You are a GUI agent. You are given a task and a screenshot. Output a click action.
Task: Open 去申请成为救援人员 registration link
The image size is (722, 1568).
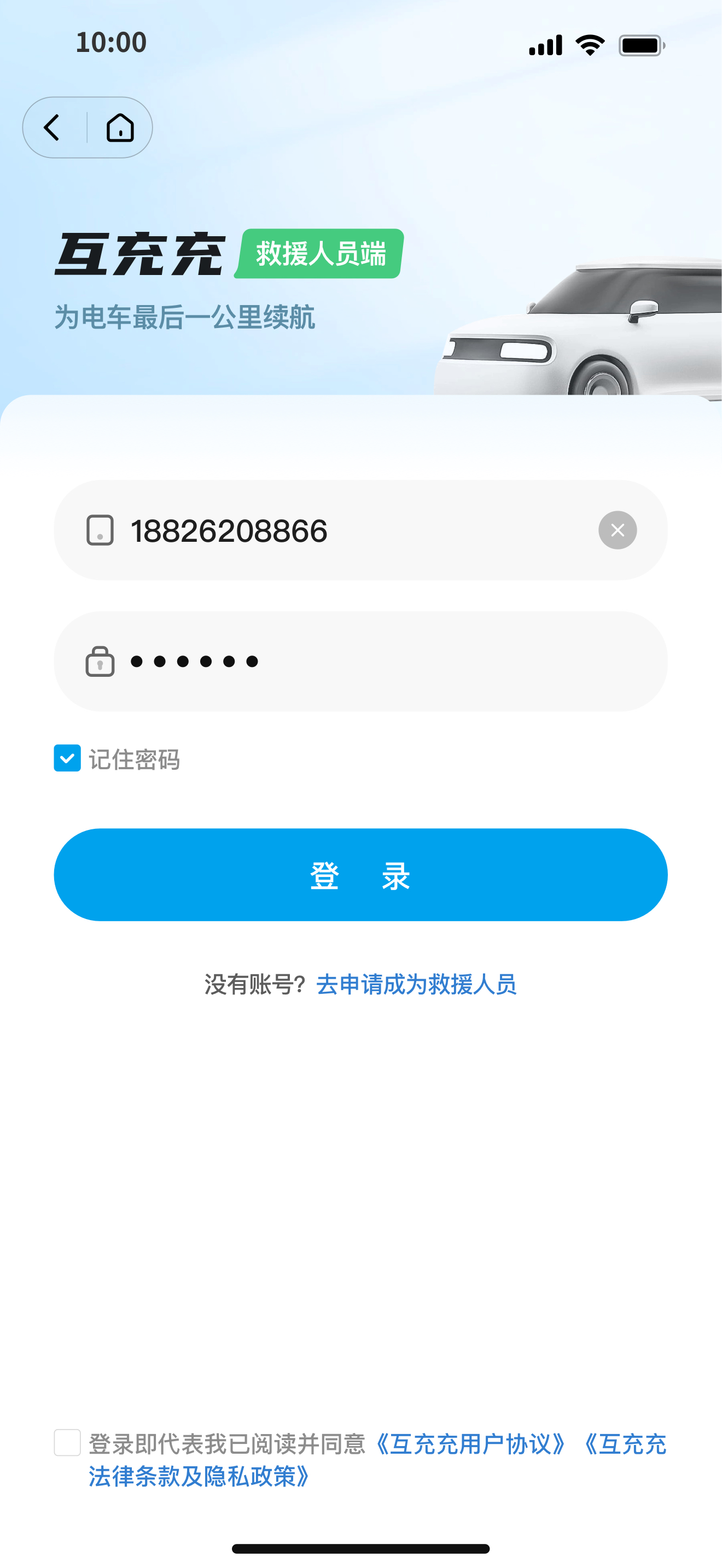coord(417,984)
